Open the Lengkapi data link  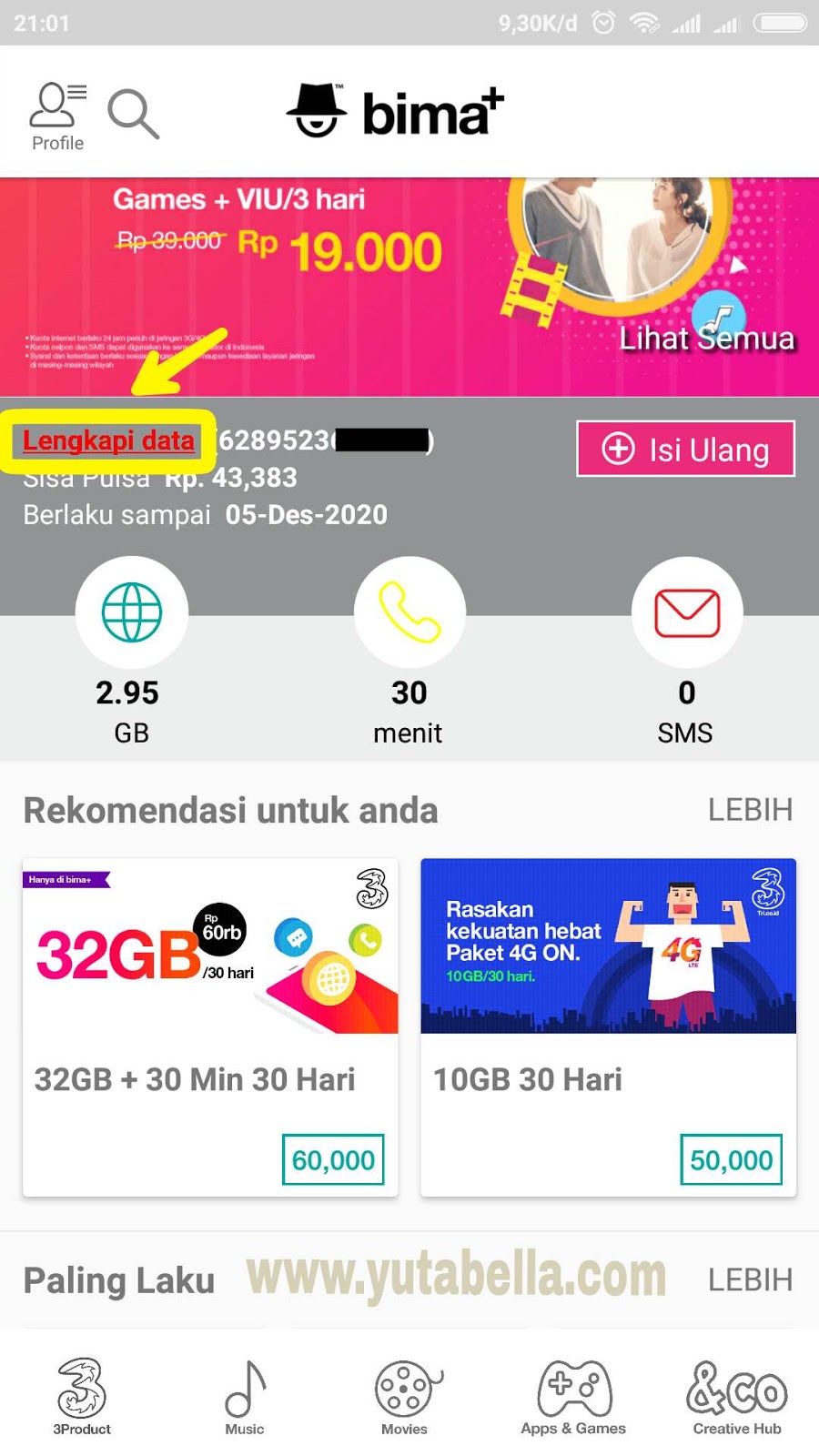108,441
